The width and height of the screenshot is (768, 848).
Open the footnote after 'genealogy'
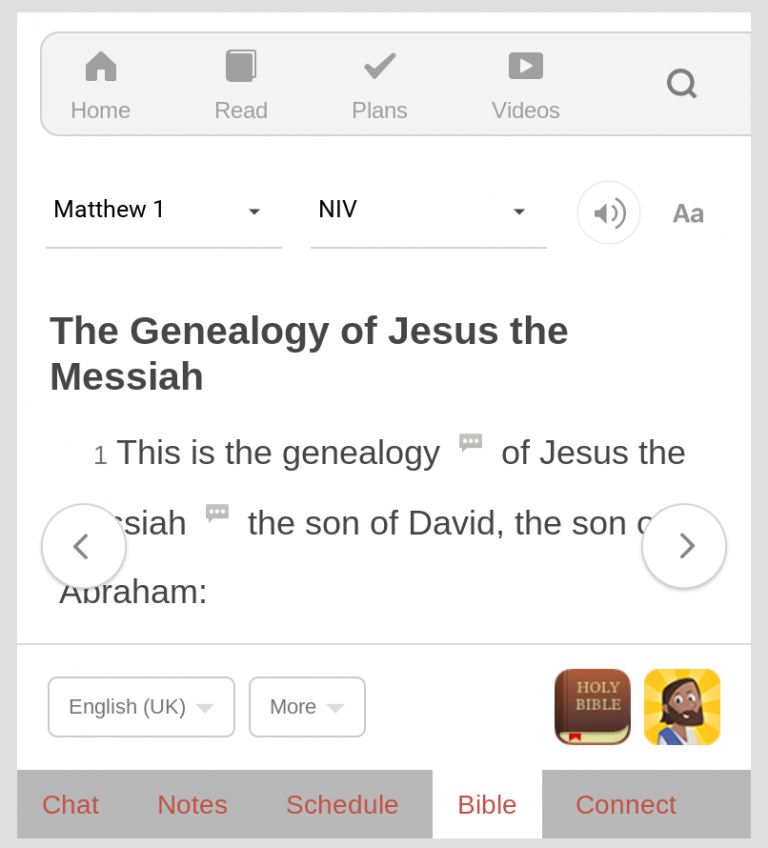point(470,442)
